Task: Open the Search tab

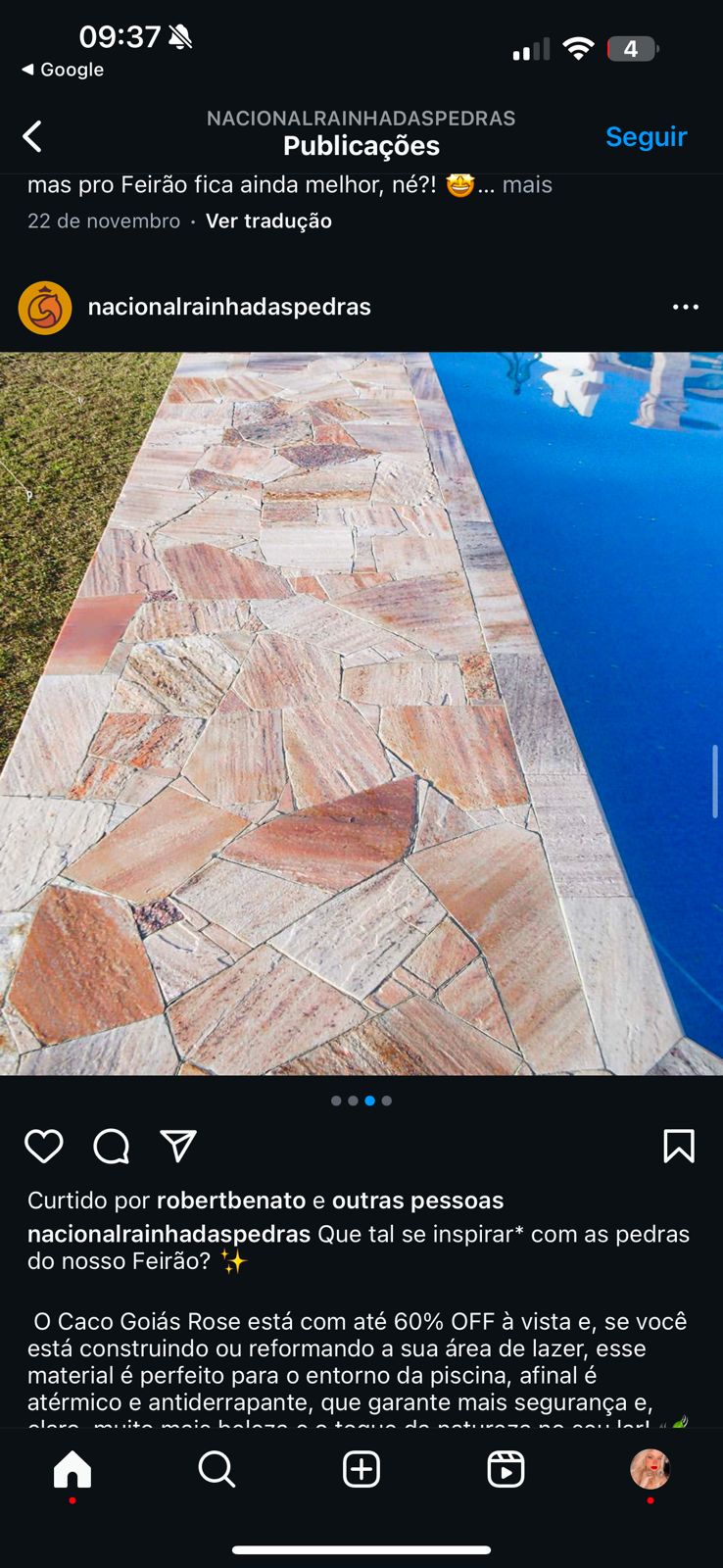Action: pos(217,1469)
